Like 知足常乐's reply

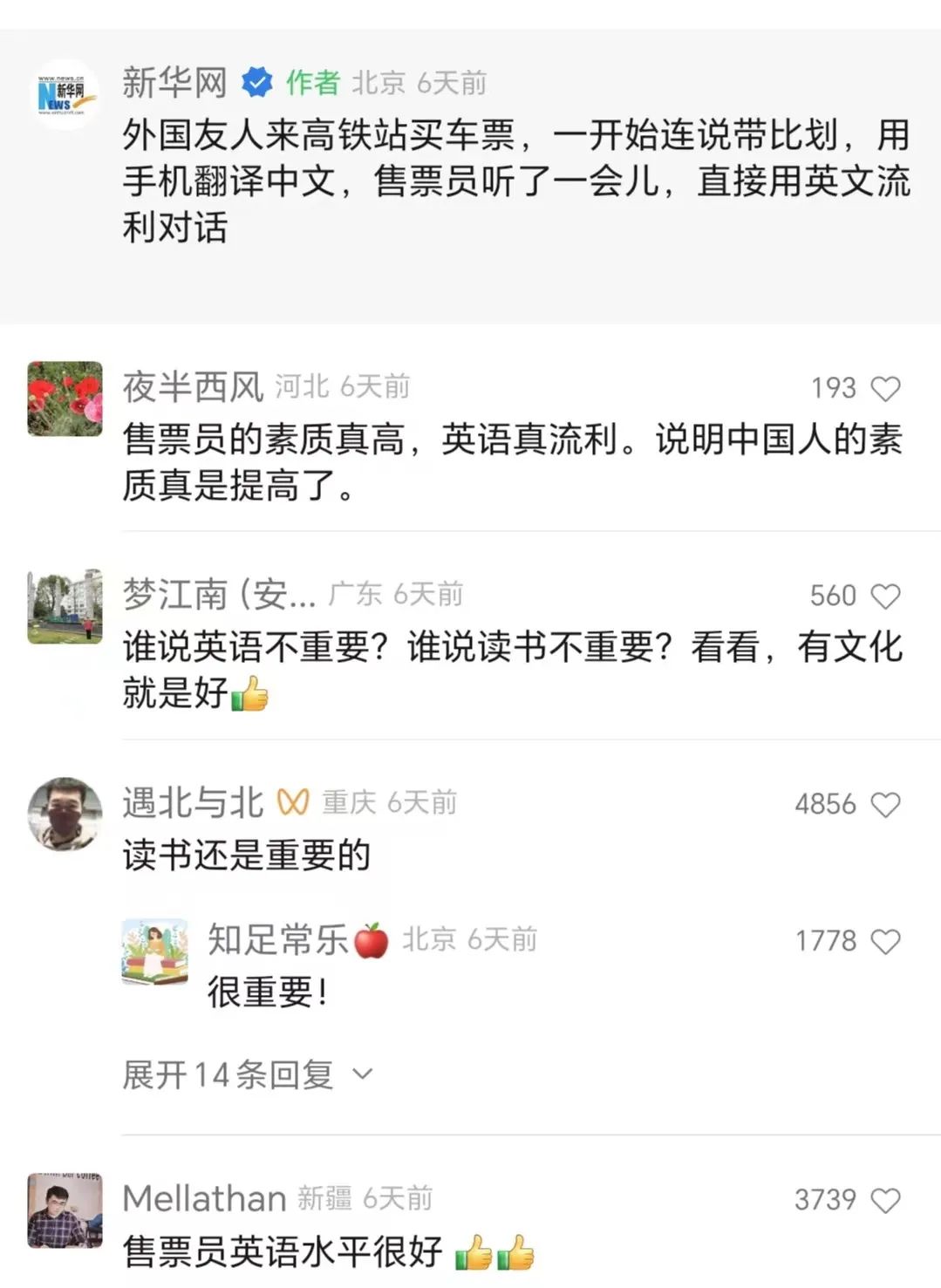(x=885, y=942)
